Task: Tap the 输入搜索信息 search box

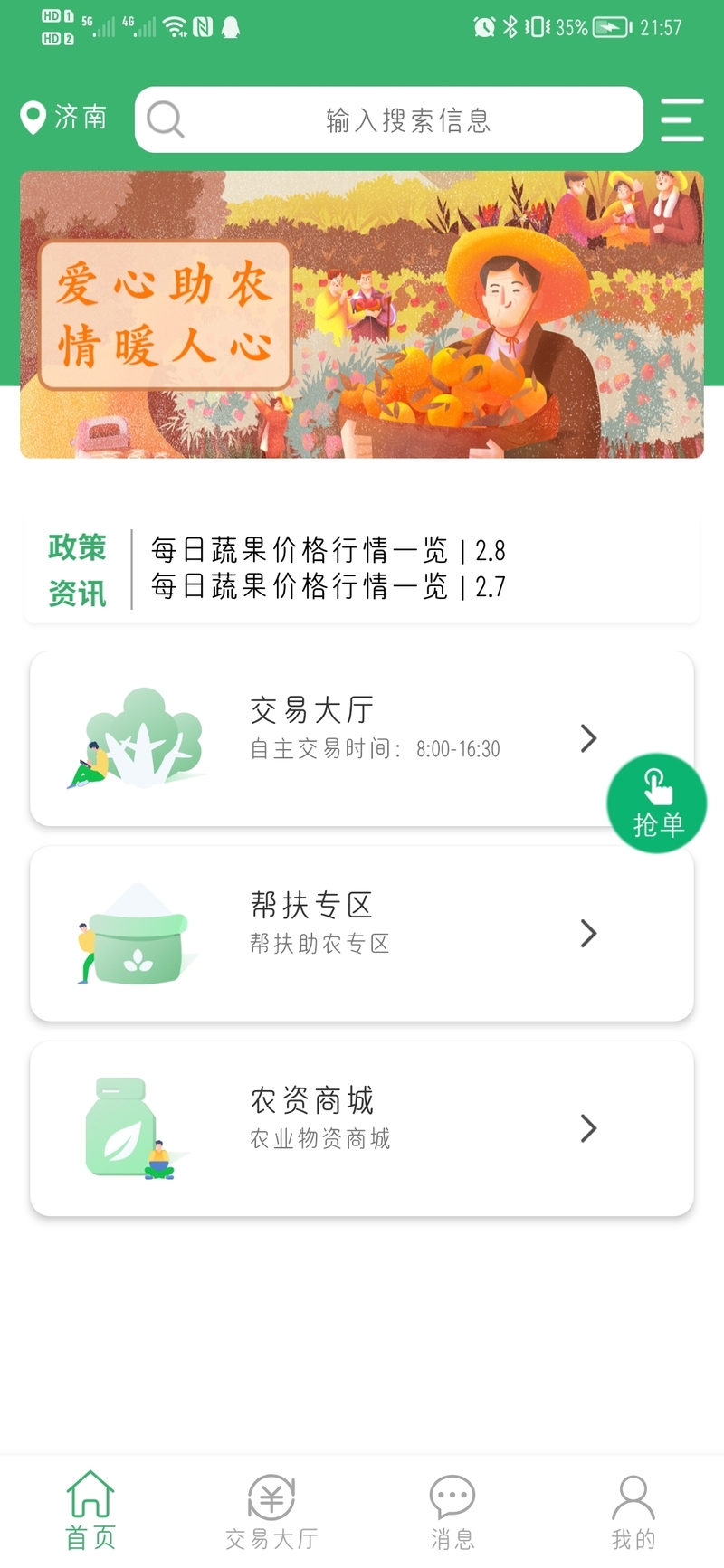Action: 389,119
